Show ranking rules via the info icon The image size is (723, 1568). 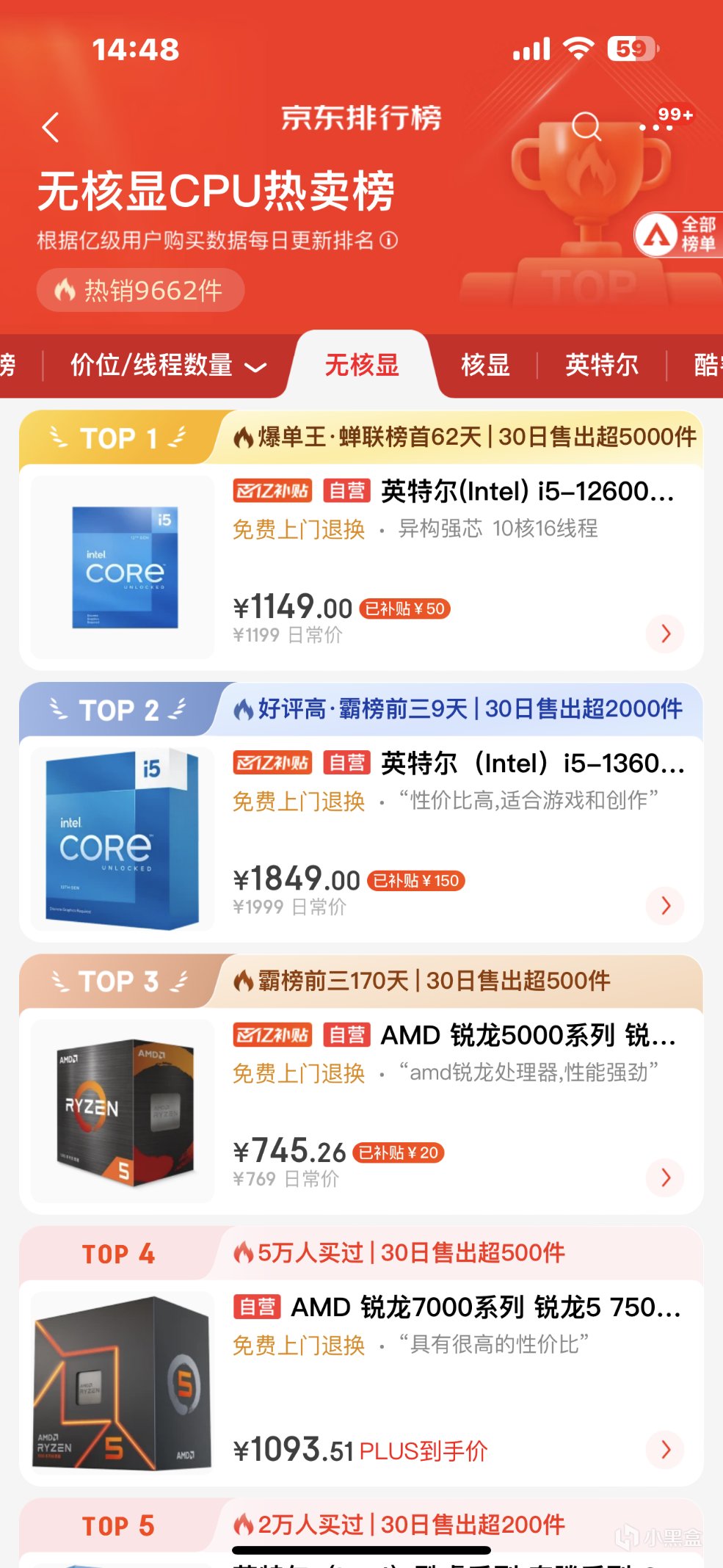coord(389,240)
